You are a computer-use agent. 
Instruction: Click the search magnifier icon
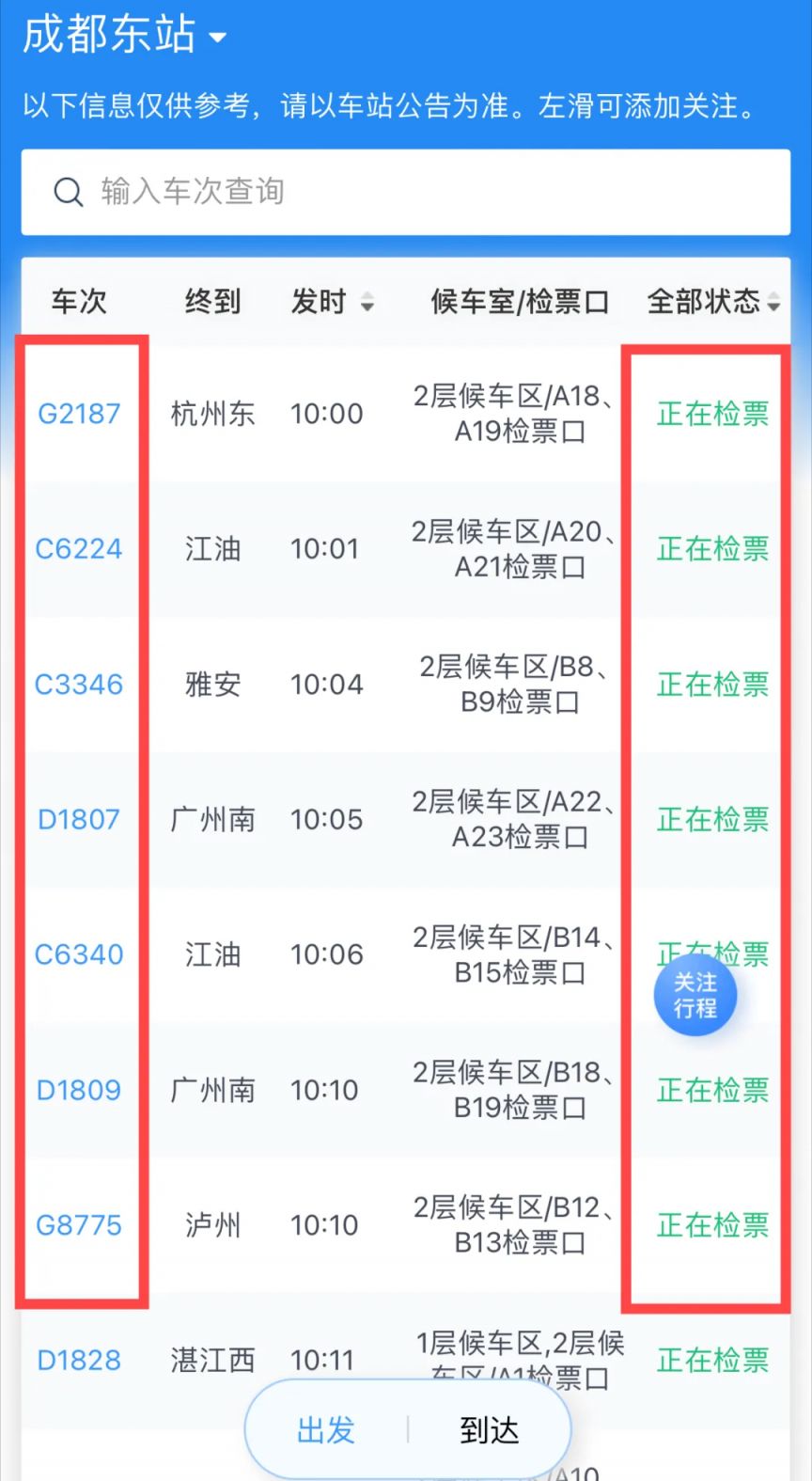point(68,192)
